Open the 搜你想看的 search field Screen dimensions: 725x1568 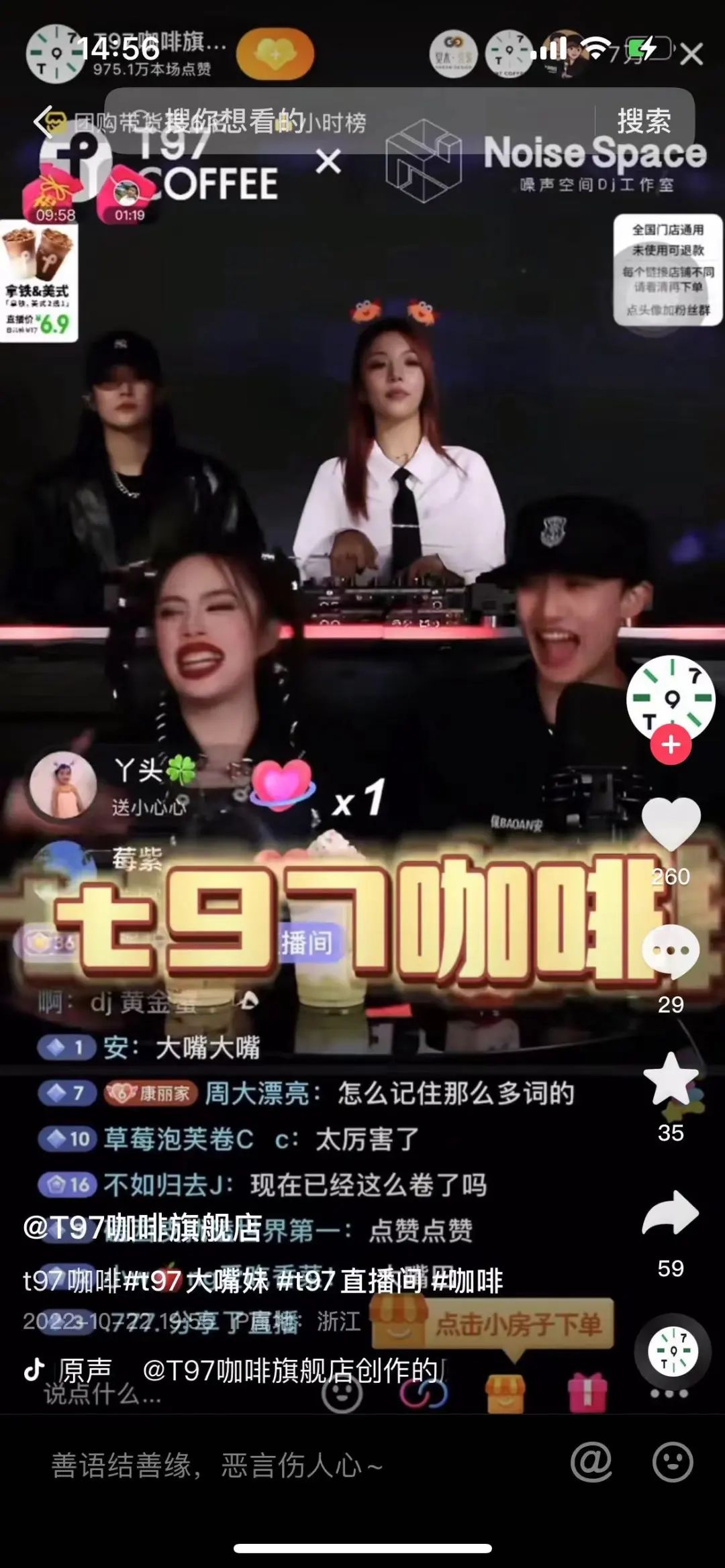pos(336,121)
